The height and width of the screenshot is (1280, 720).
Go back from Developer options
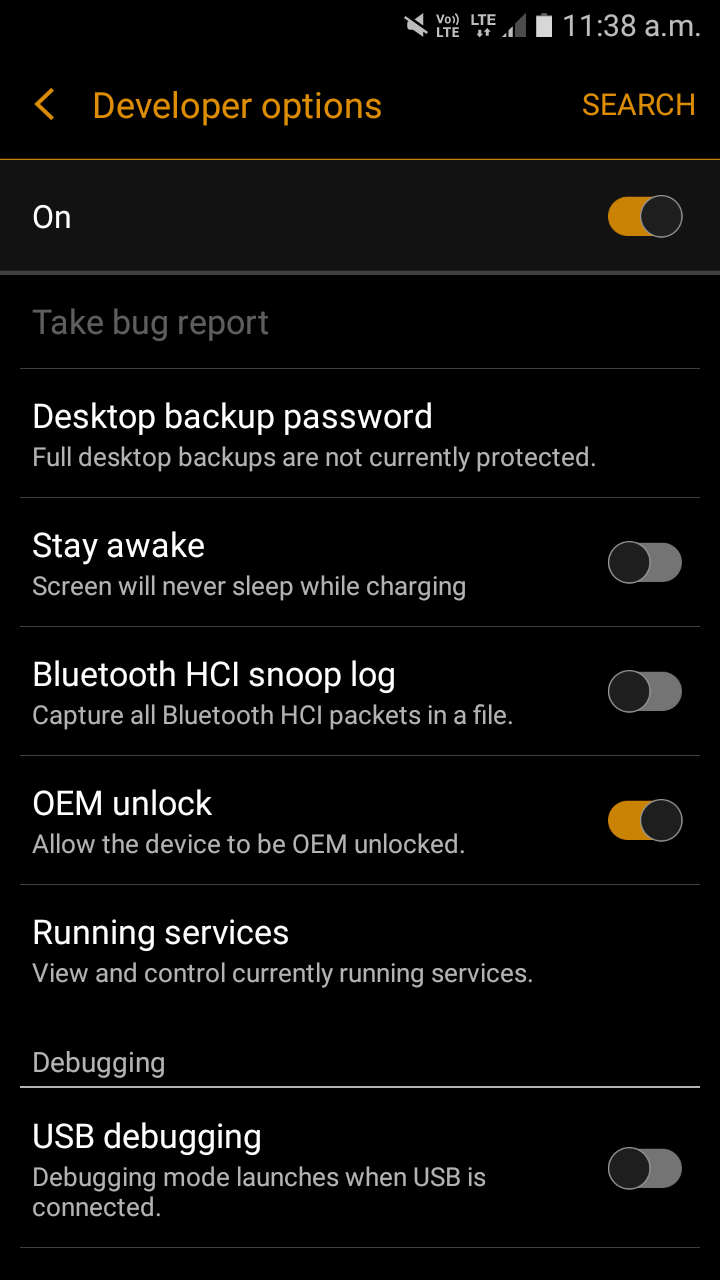[45, 105]
